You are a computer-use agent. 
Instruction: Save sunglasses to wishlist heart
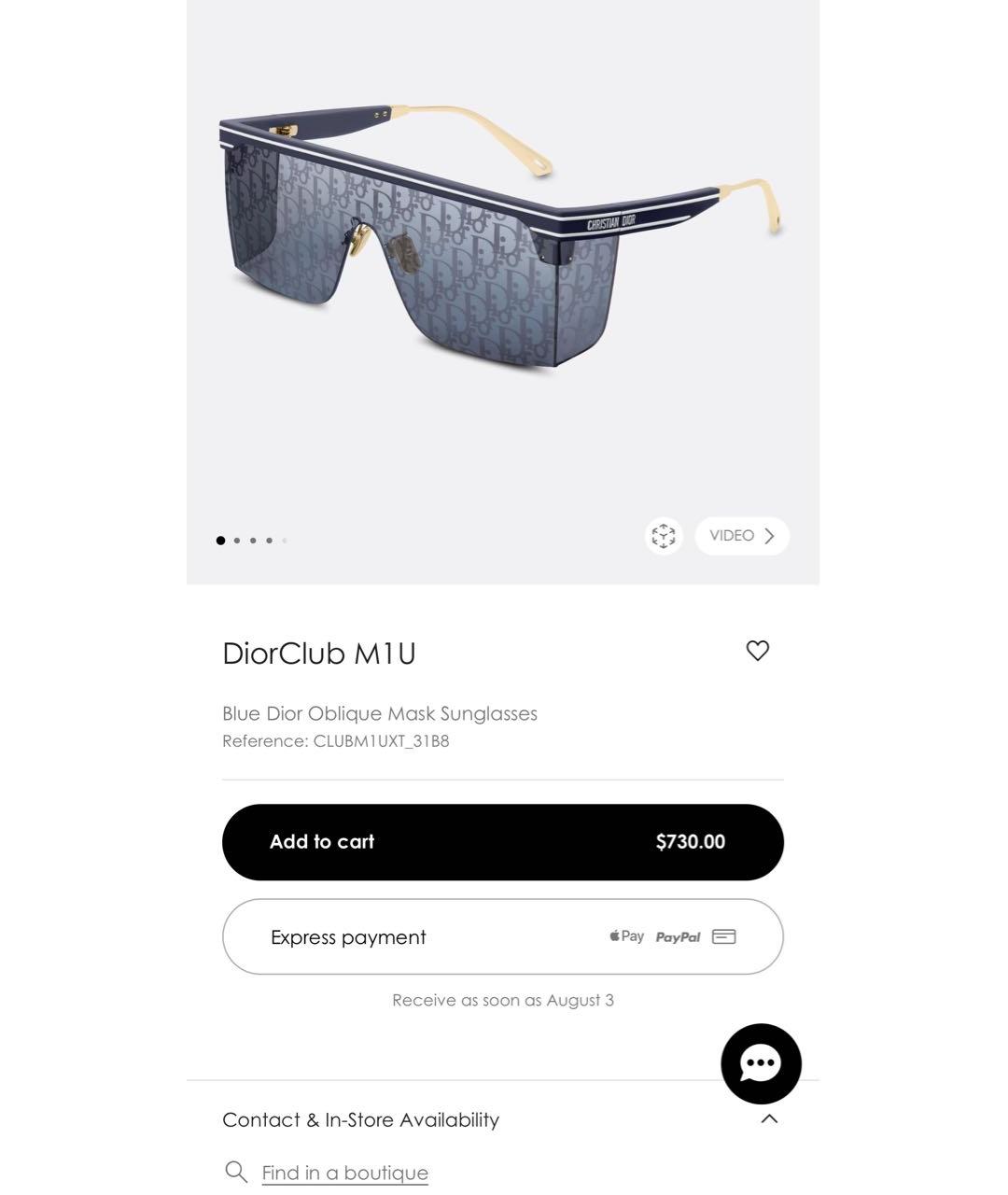click(x=758, y=651)
